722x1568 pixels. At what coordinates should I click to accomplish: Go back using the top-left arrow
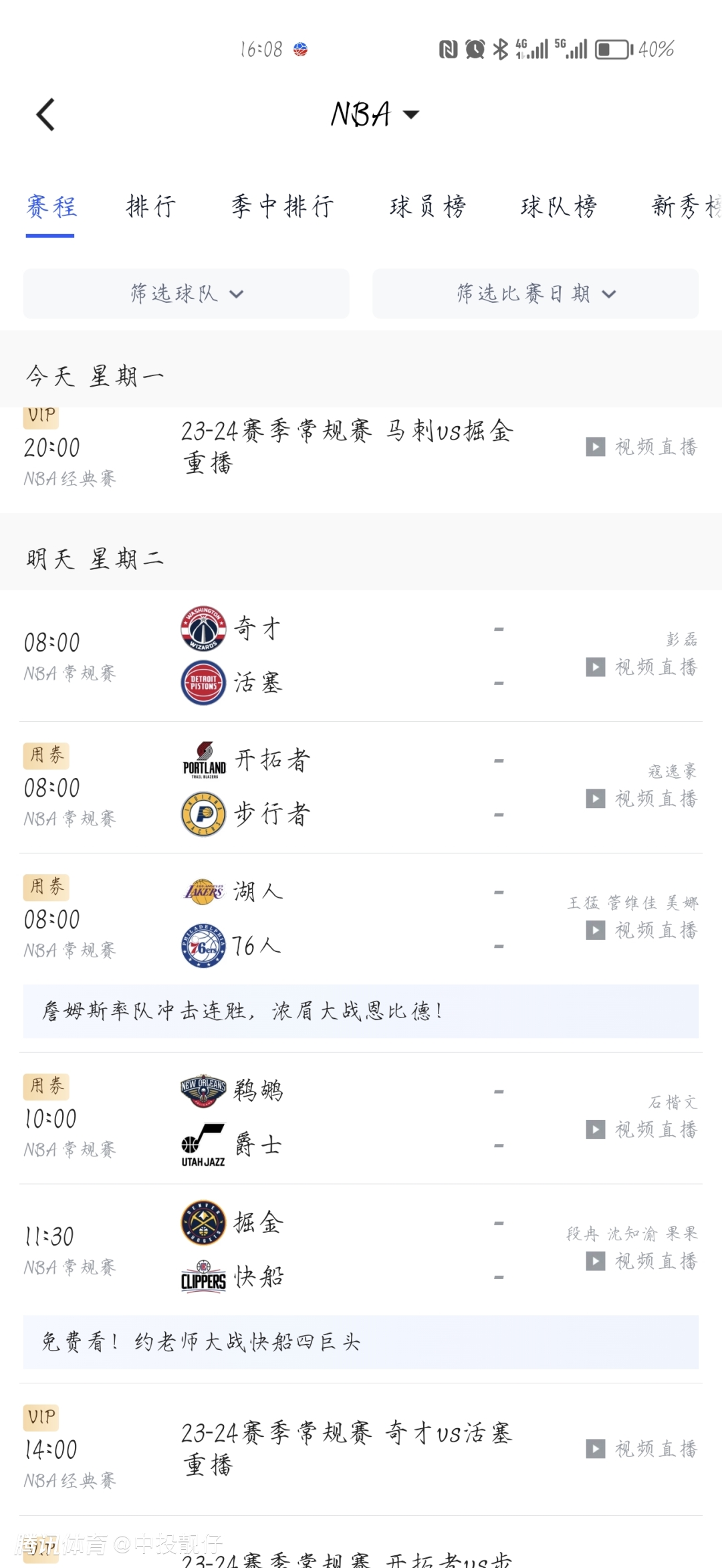(45, 114)
